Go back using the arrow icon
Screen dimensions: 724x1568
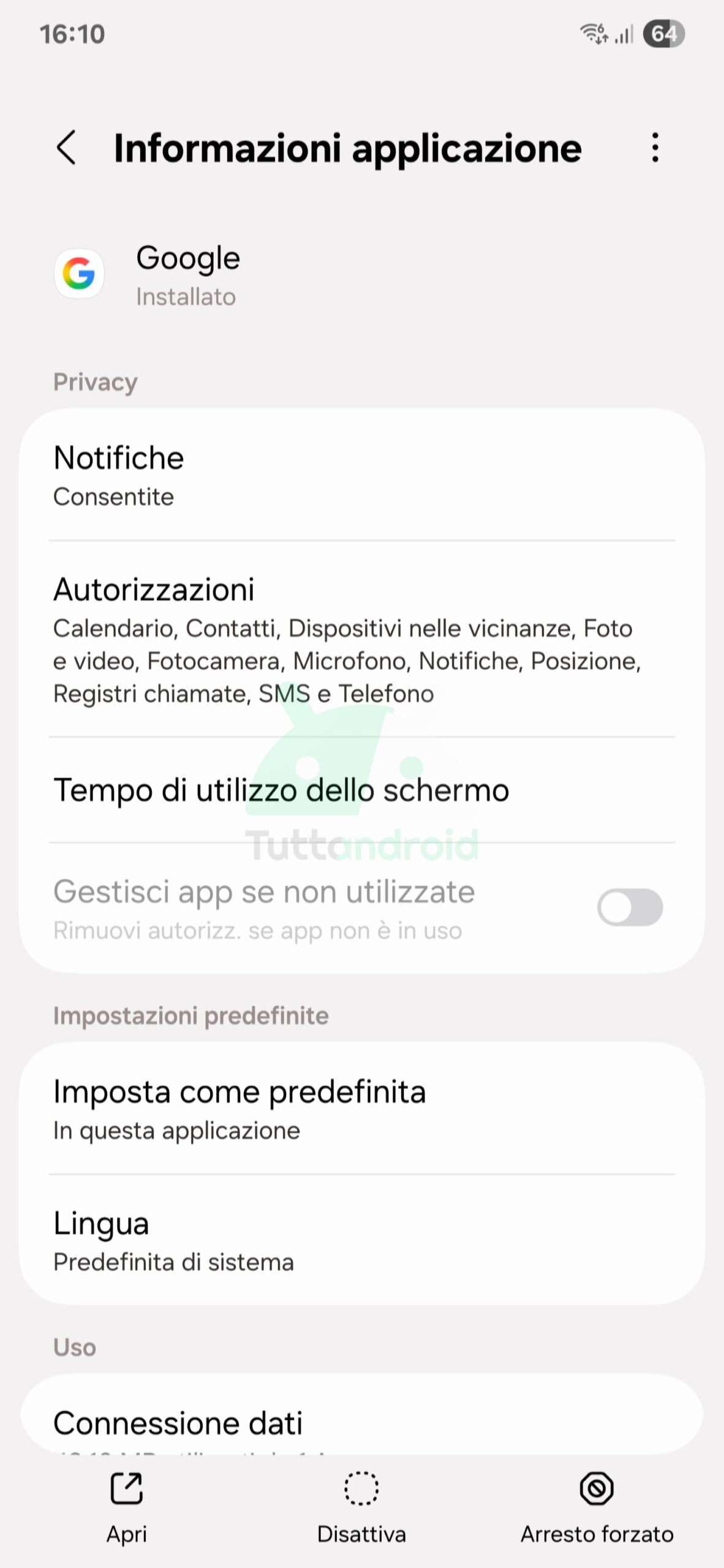click(66, 148)
